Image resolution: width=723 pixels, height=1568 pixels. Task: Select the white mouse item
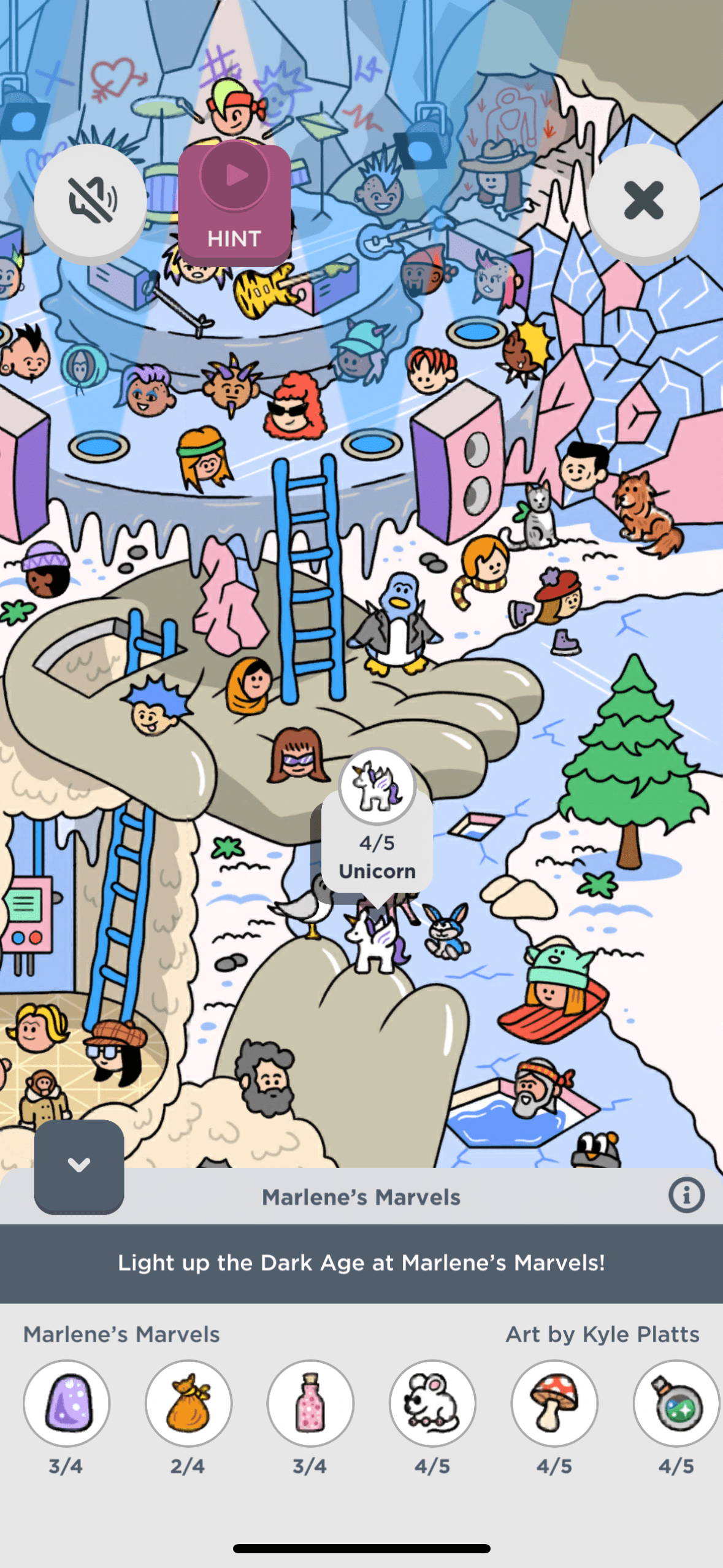[x=432, y=1403]
